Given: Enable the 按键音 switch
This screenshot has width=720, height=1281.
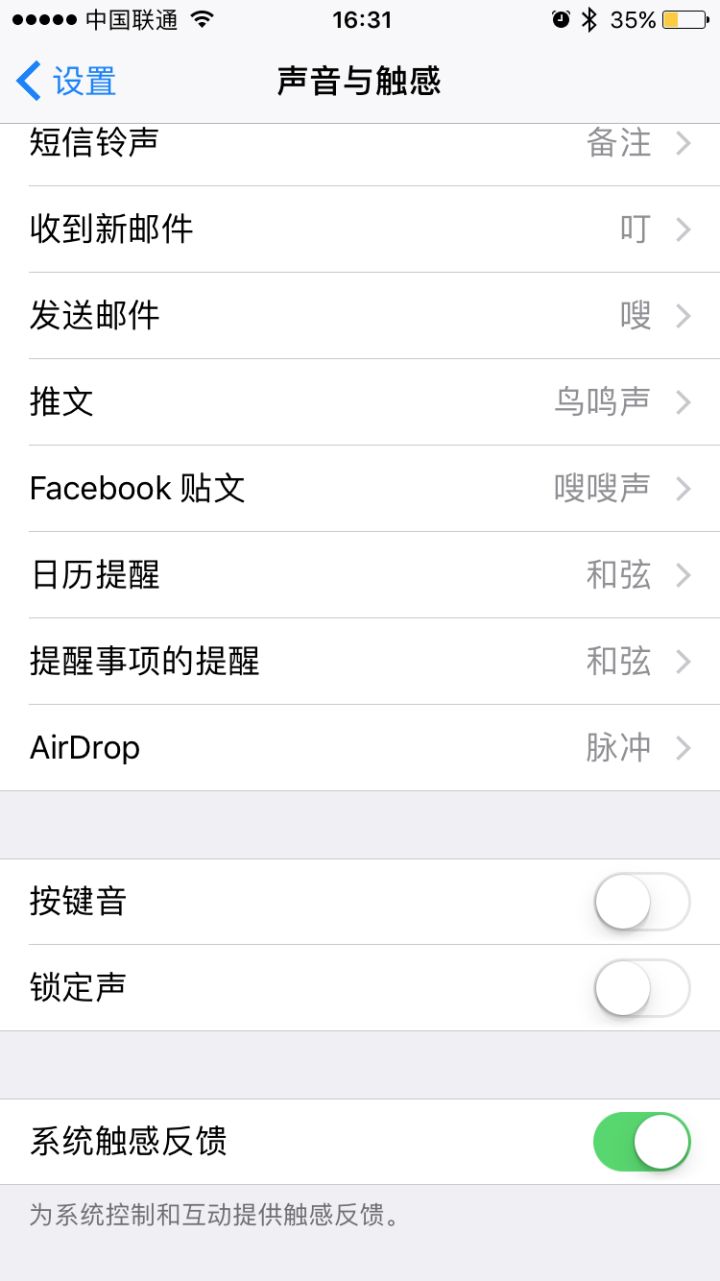Looking at the screenshot, I should 642,902.
